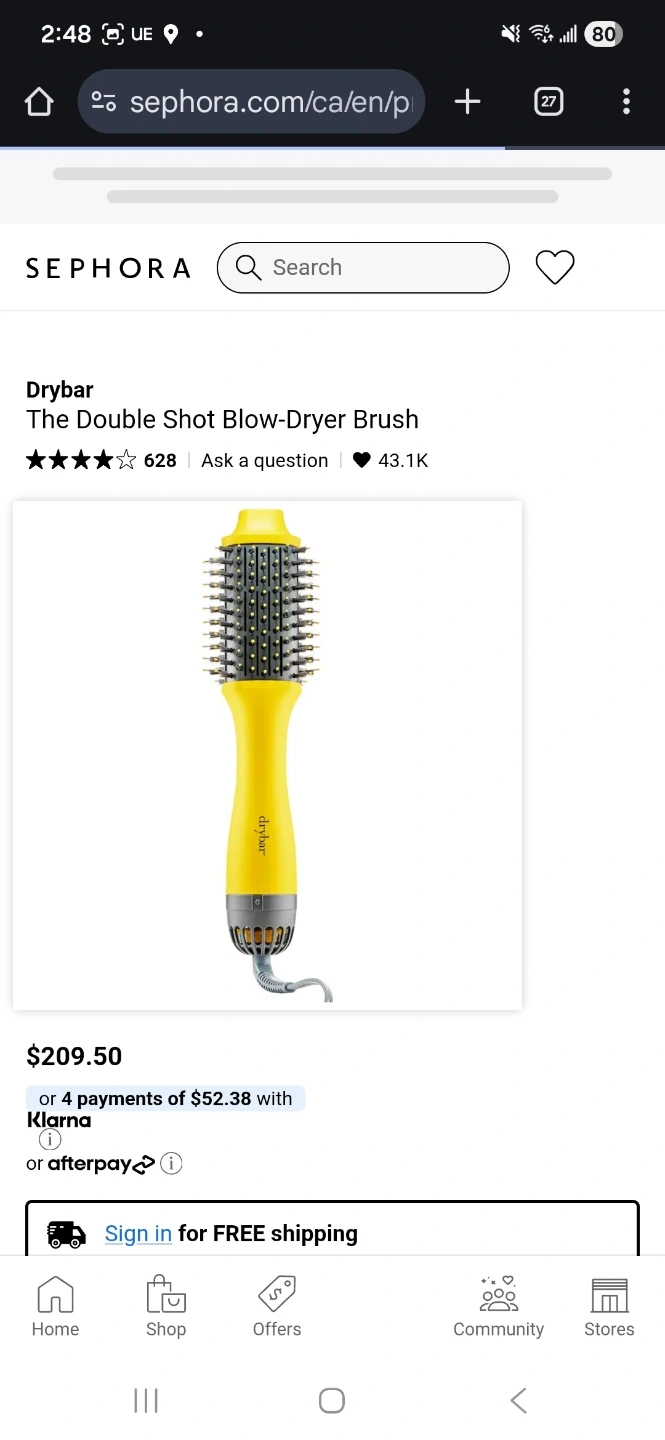
Task: Open the Stores tab
Action: 609,1308
